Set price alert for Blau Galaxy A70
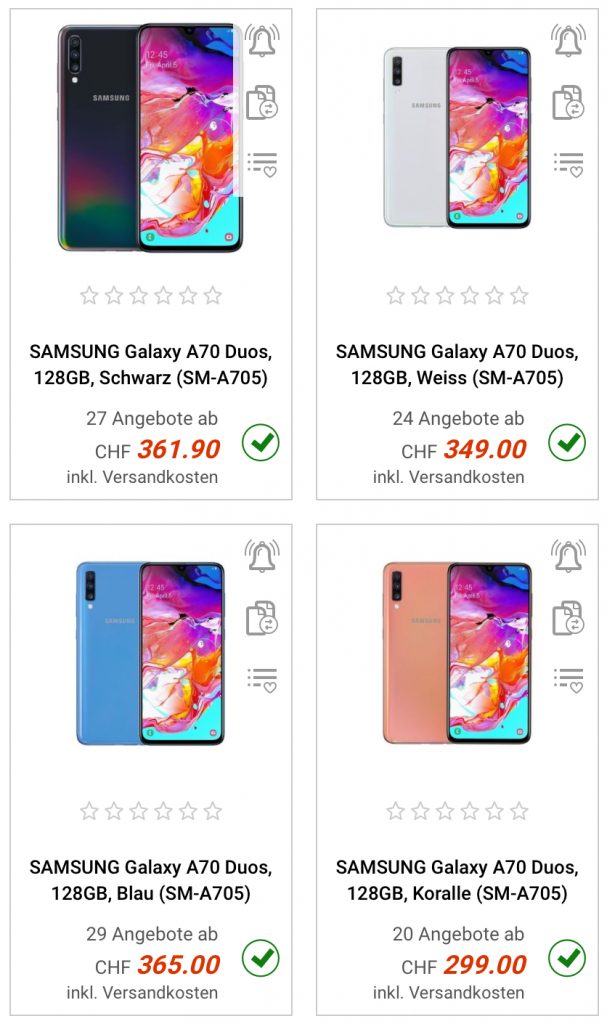Screen dimensions: 607x1024 coord(262,556)
